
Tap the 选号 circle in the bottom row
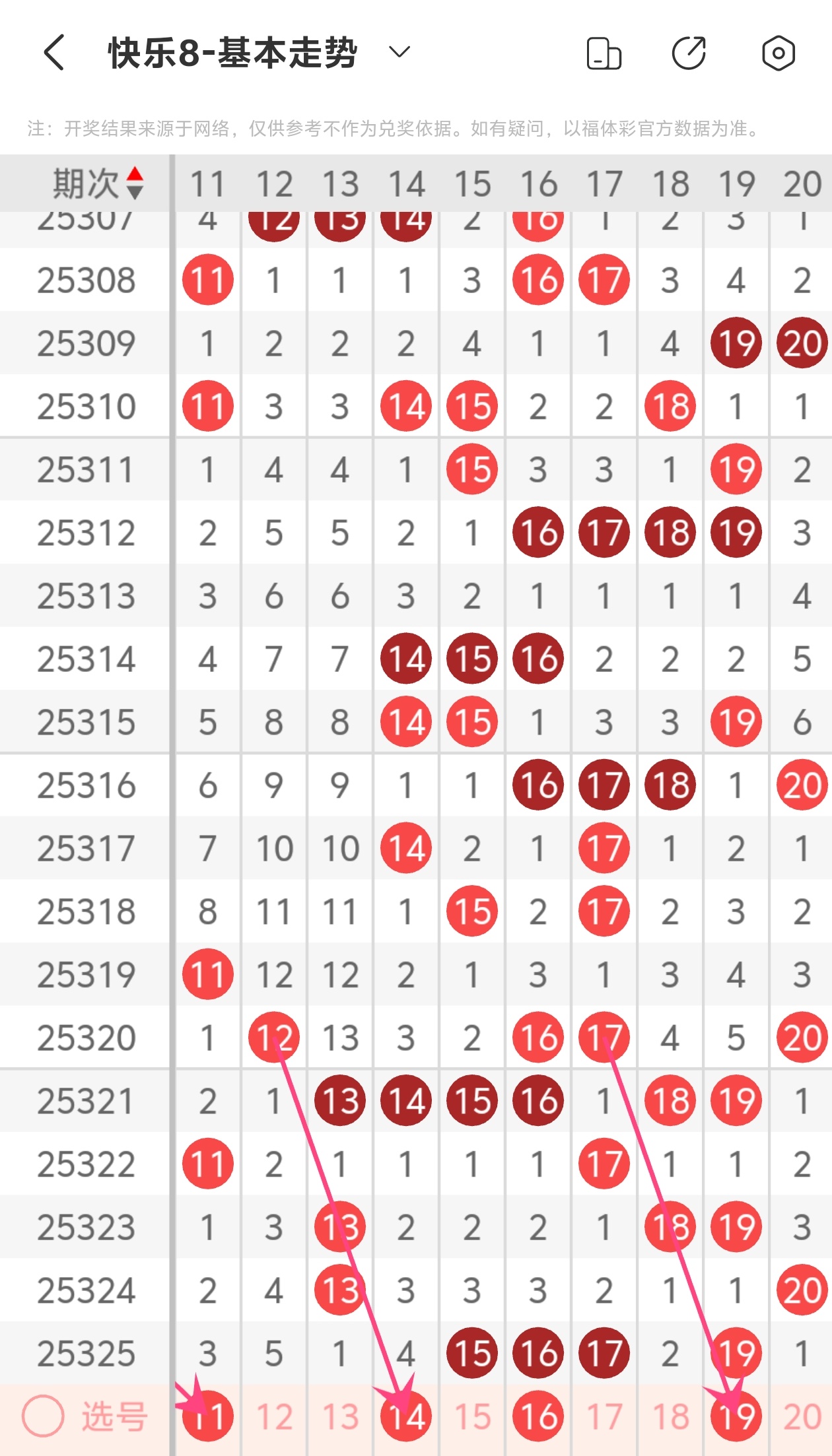43,1416
